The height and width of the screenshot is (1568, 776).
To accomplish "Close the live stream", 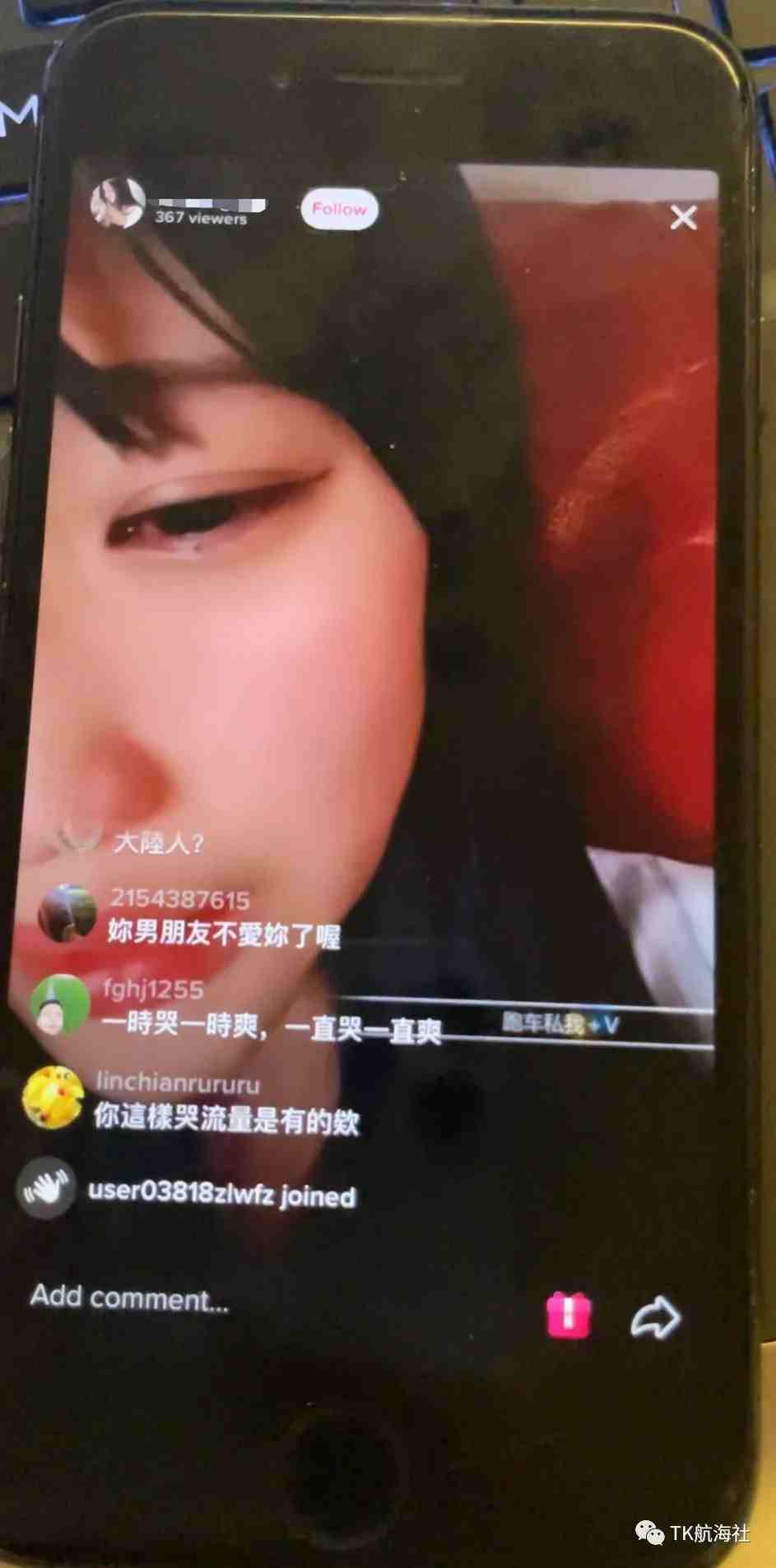I will [683, 218].
